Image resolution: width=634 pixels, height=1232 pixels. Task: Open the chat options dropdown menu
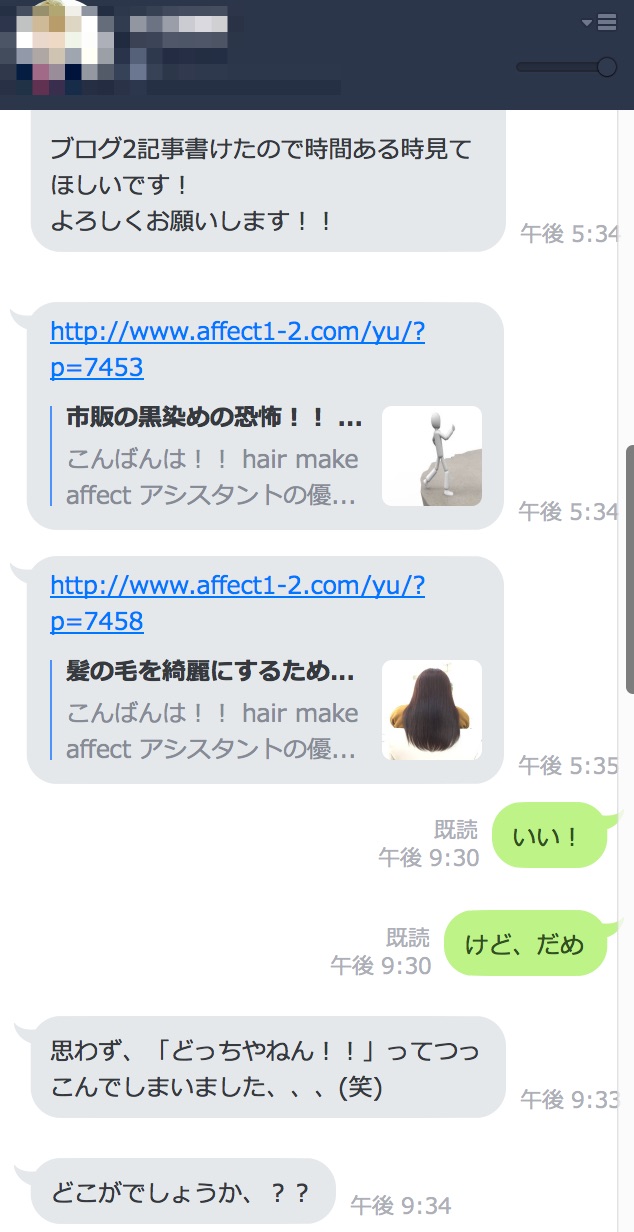coord(600,22)
